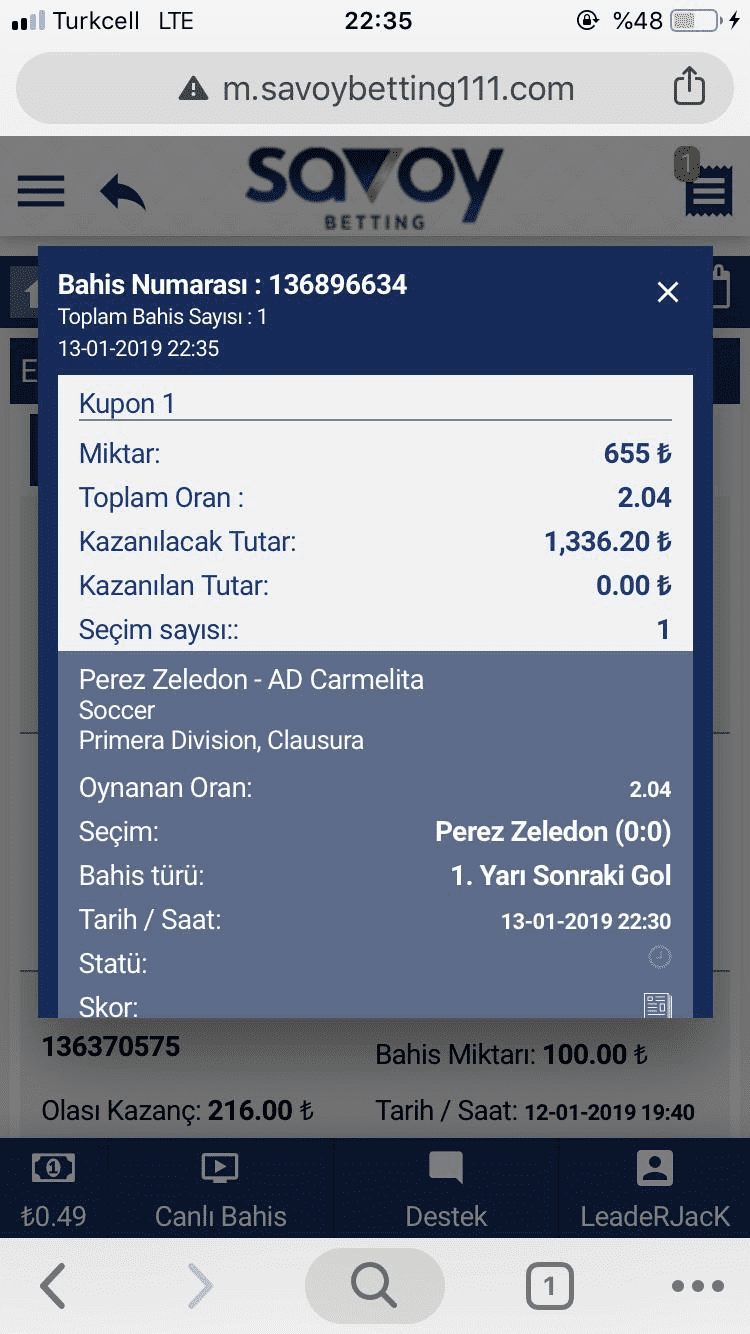Viewport: 750px width, 1334px height.
Task: Open the browser's more options menu
Action: (697, 1286)
